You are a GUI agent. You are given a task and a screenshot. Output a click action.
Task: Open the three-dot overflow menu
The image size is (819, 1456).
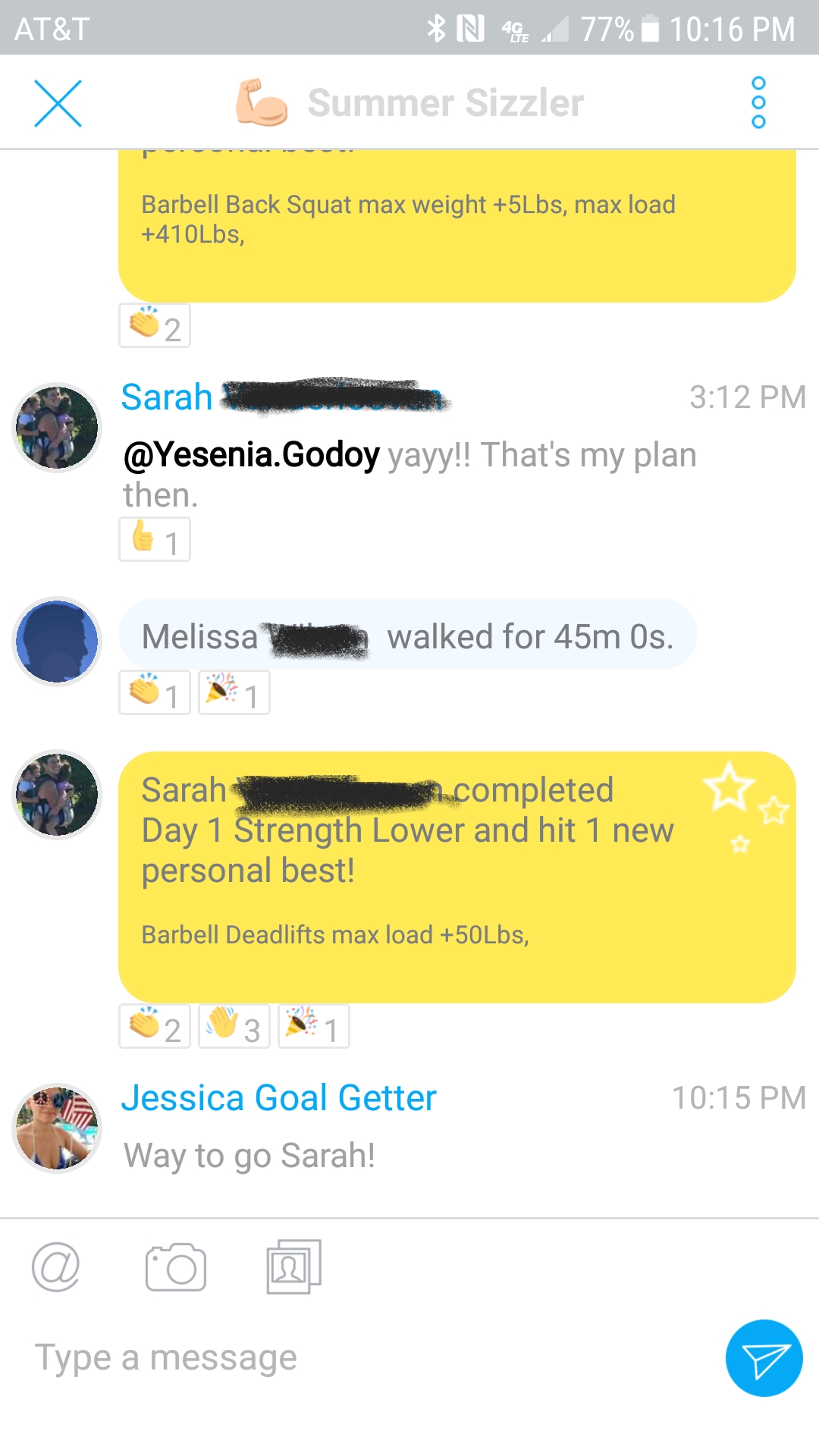[758, 102]
